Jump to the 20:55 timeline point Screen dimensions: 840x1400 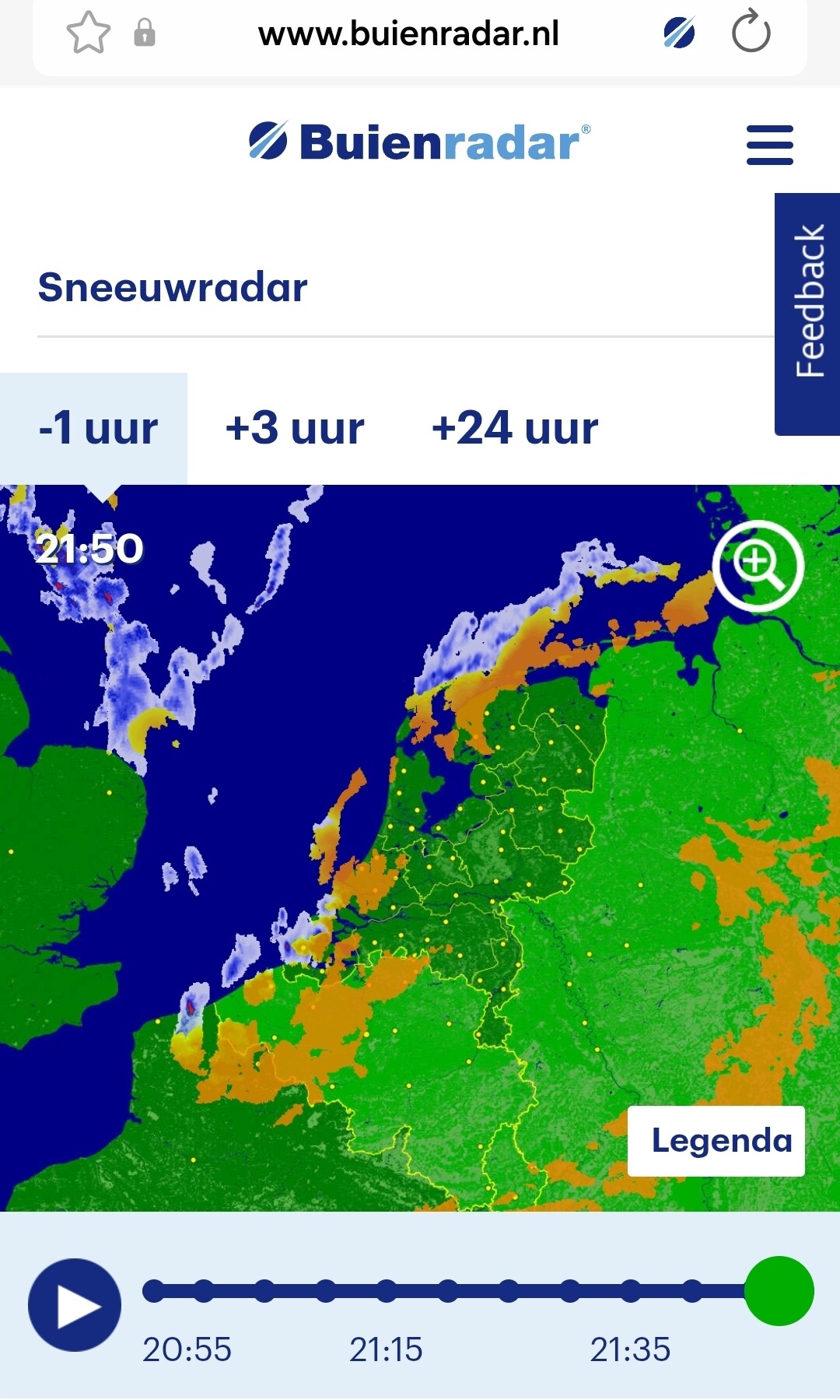point(154,1291)
